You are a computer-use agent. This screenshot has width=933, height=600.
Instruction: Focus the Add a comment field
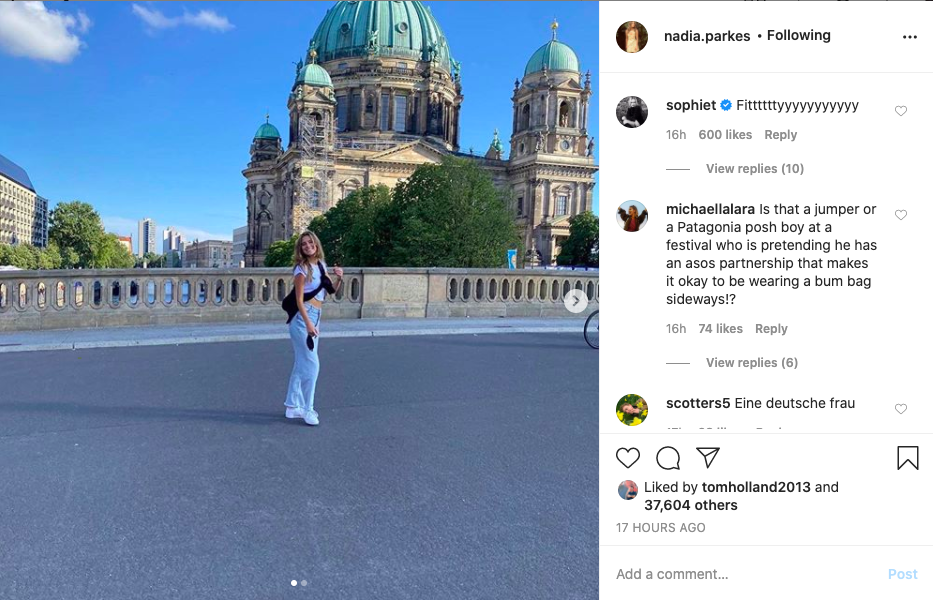click(740, 574)
